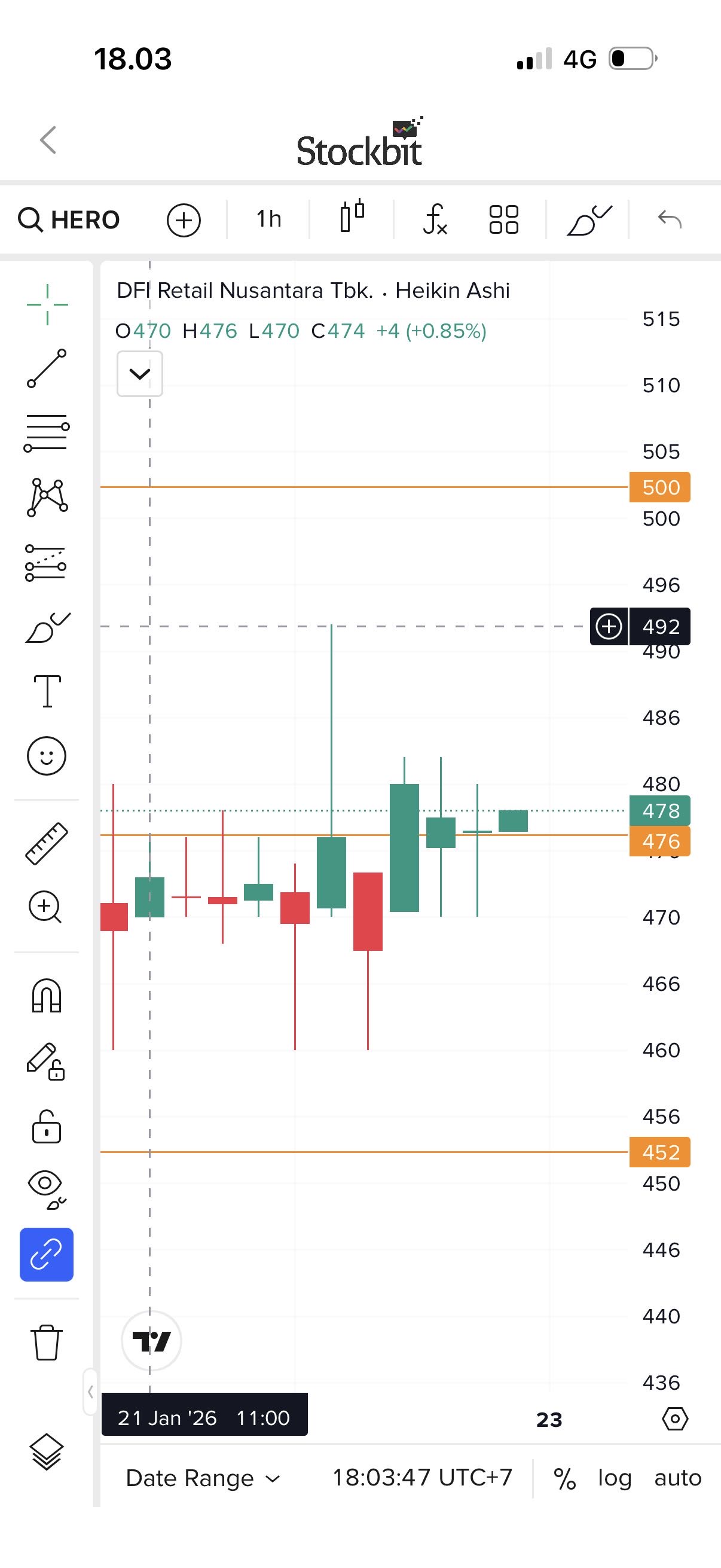
Task: Open chart settings hexagon icon
Action: click(675, 1419)
